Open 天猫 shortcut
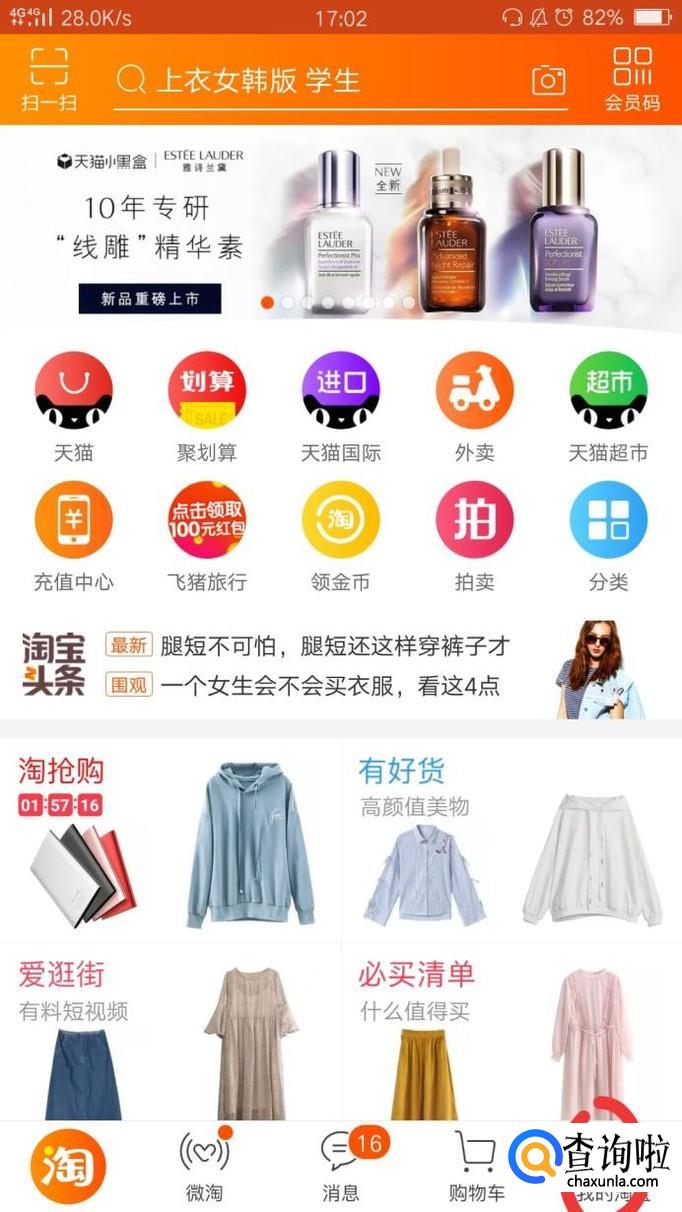 click(x=73, y=405)
